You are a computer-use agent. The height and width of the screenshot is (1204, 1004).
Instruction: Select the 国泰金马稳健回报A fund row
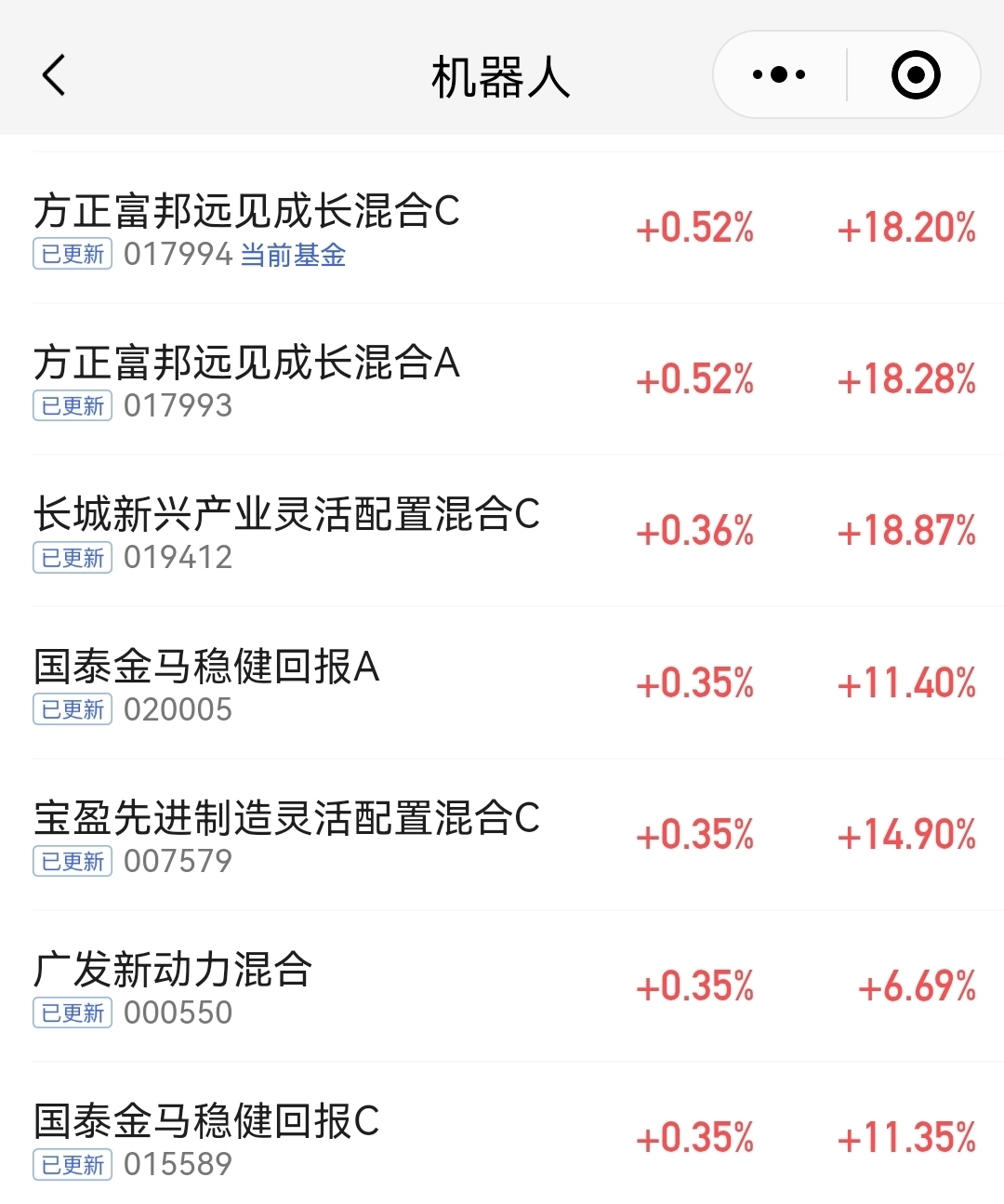[x=206, y=668]
